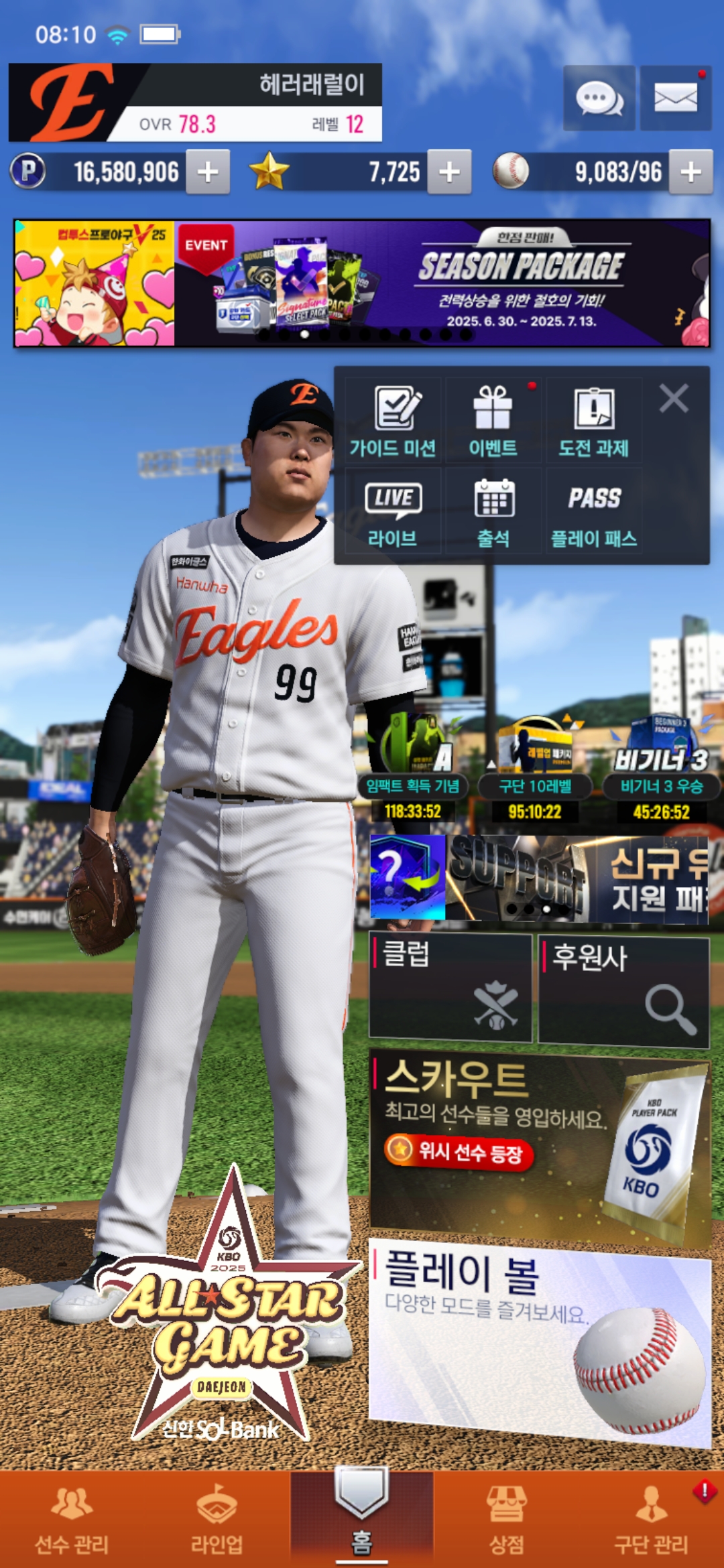Open 가이드 미션 menu

[x=393, y=421]
